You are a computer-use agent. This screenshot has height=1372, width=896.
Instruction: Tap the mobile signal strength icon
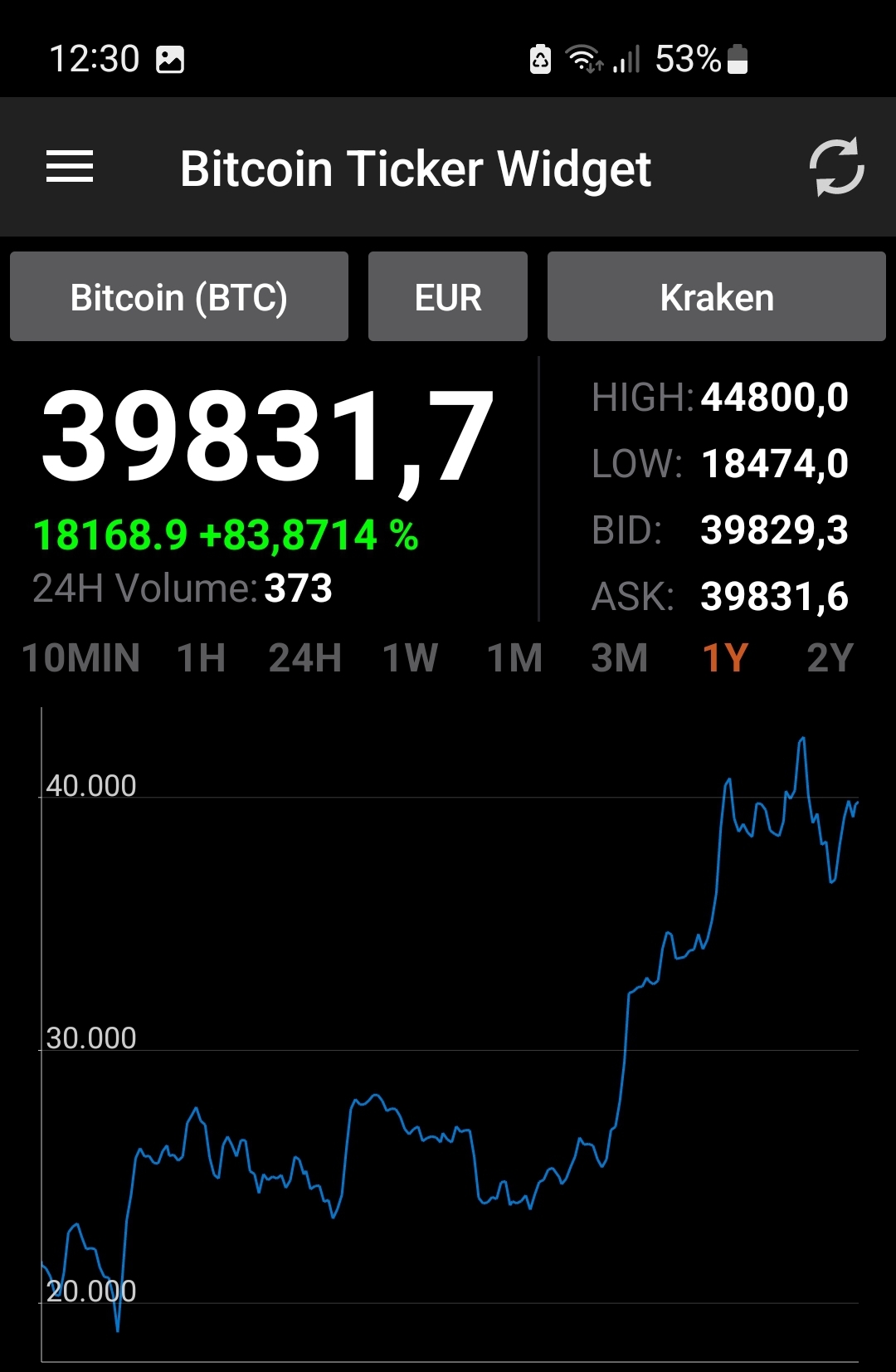[628, 59]
